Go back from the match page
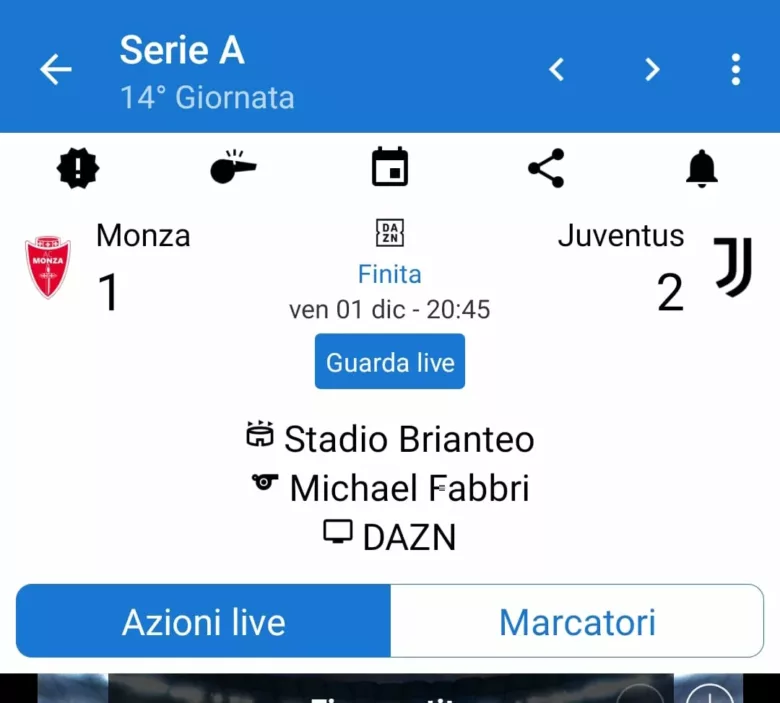 pos(56,69)
